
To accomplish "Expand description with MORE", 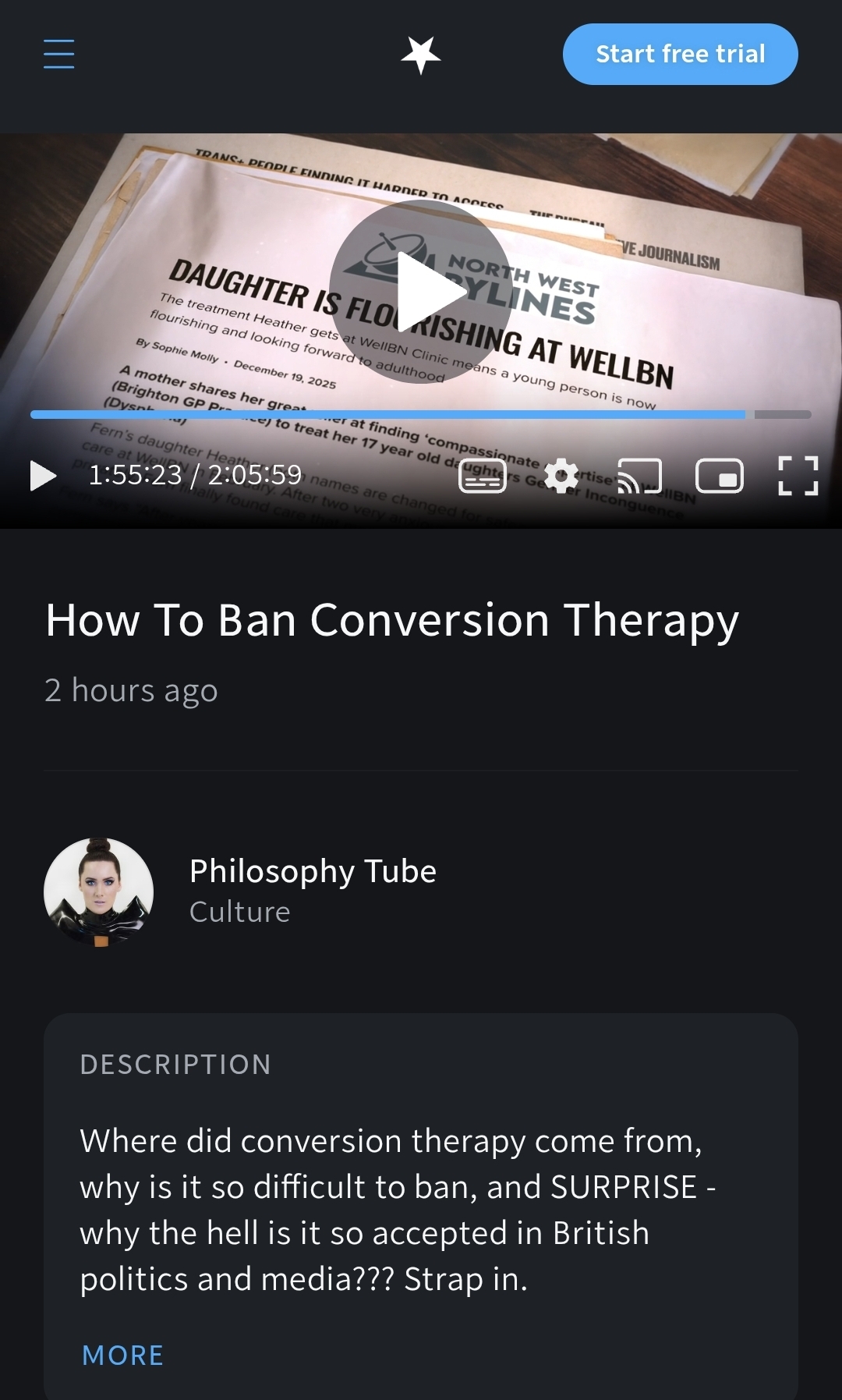I will pos(123,1355).
